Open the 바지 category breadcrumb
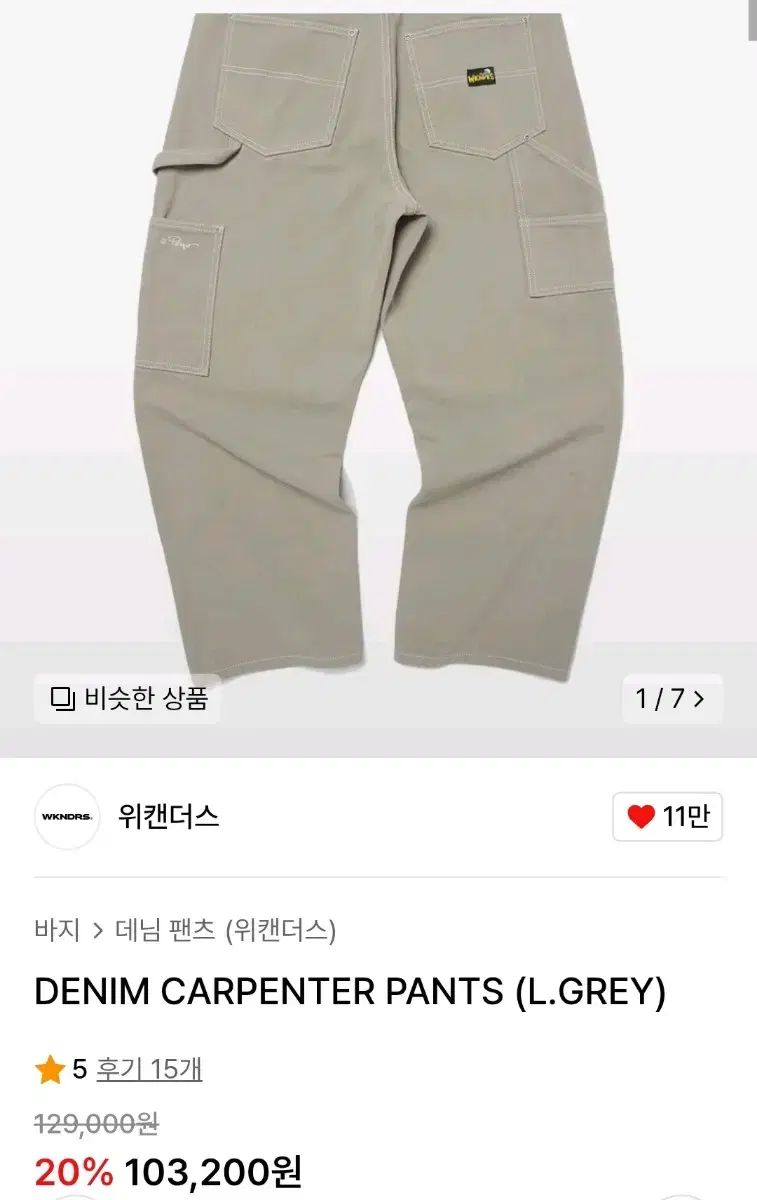757x1200 pixels. click(57, 930)
